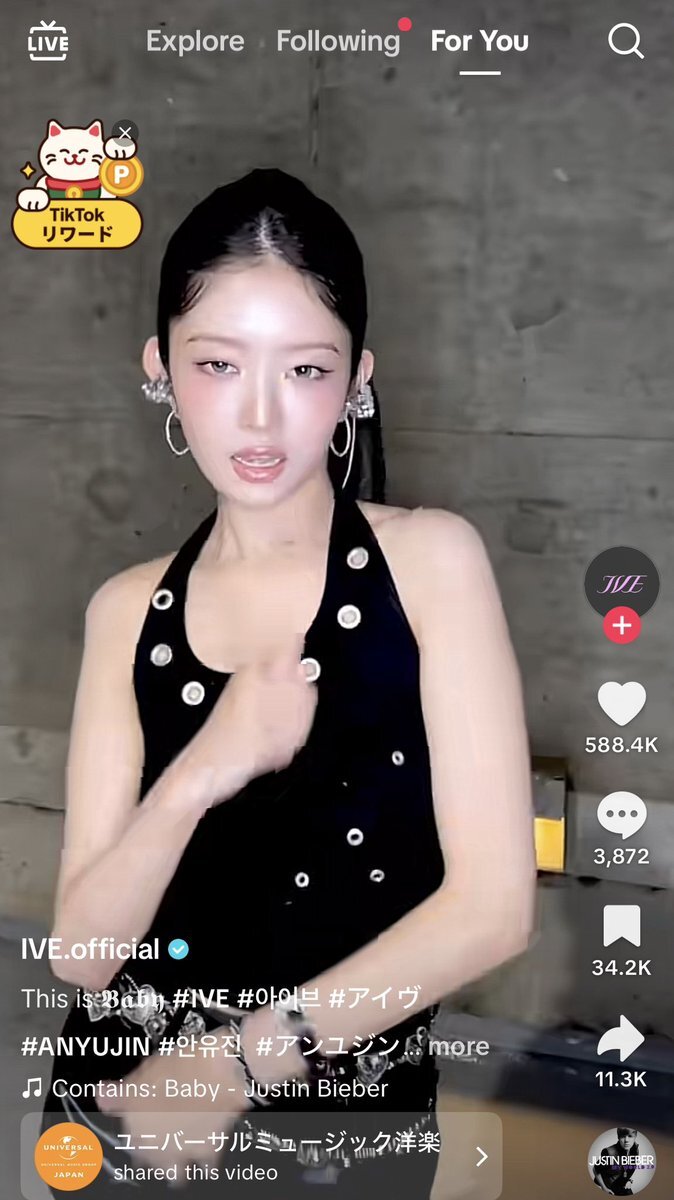Expand the caption with more

[459, 1047]
